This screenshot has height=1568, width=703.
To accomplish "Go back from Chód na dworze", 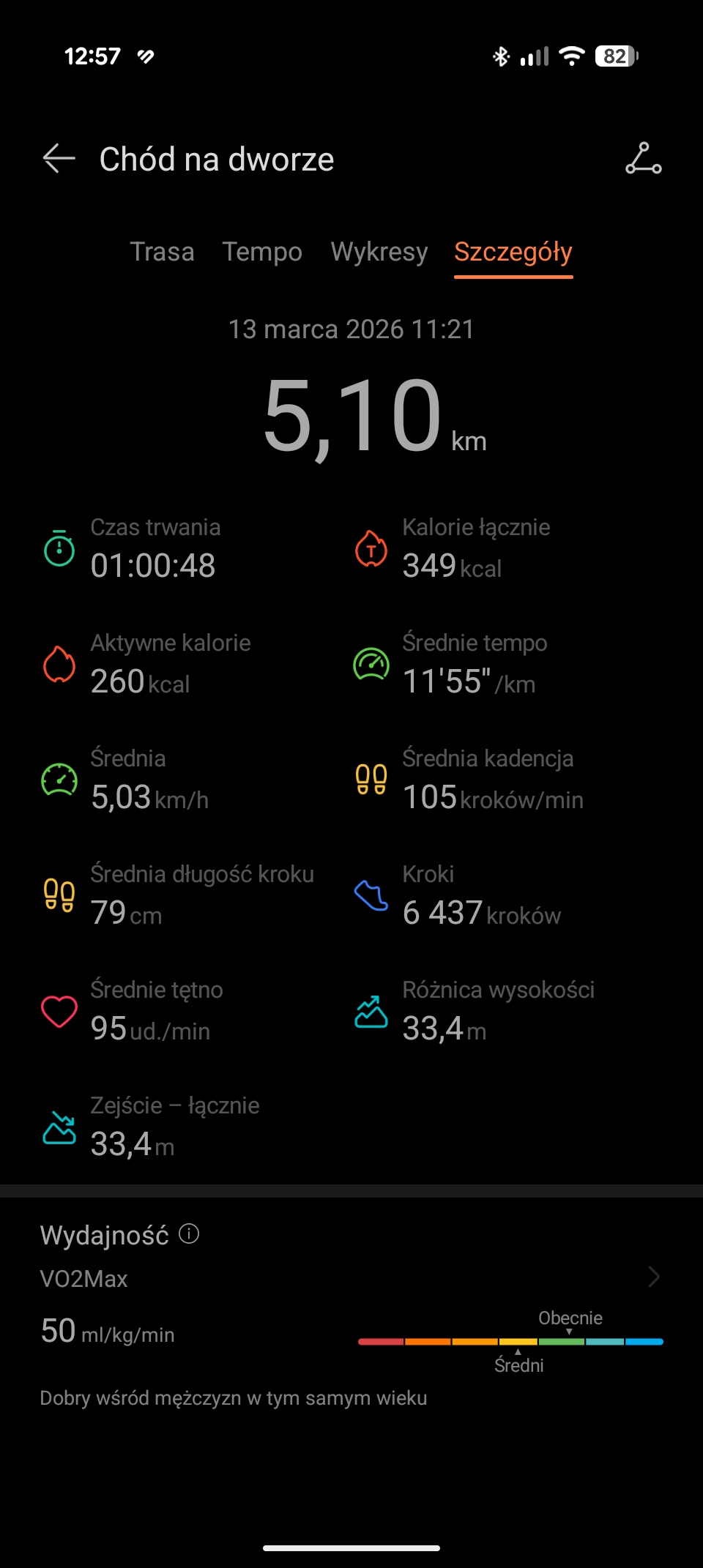I will pos(59,159).
